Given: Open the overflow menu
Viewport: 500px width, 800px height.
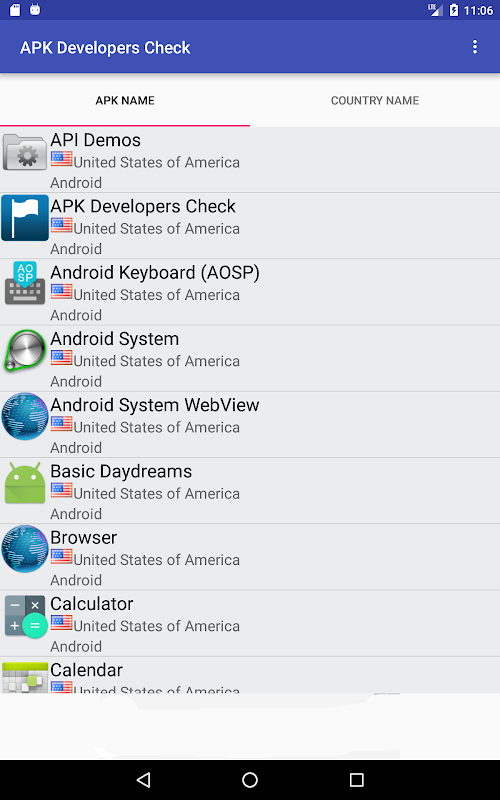Looking at the screenshot, I should 474,47.
